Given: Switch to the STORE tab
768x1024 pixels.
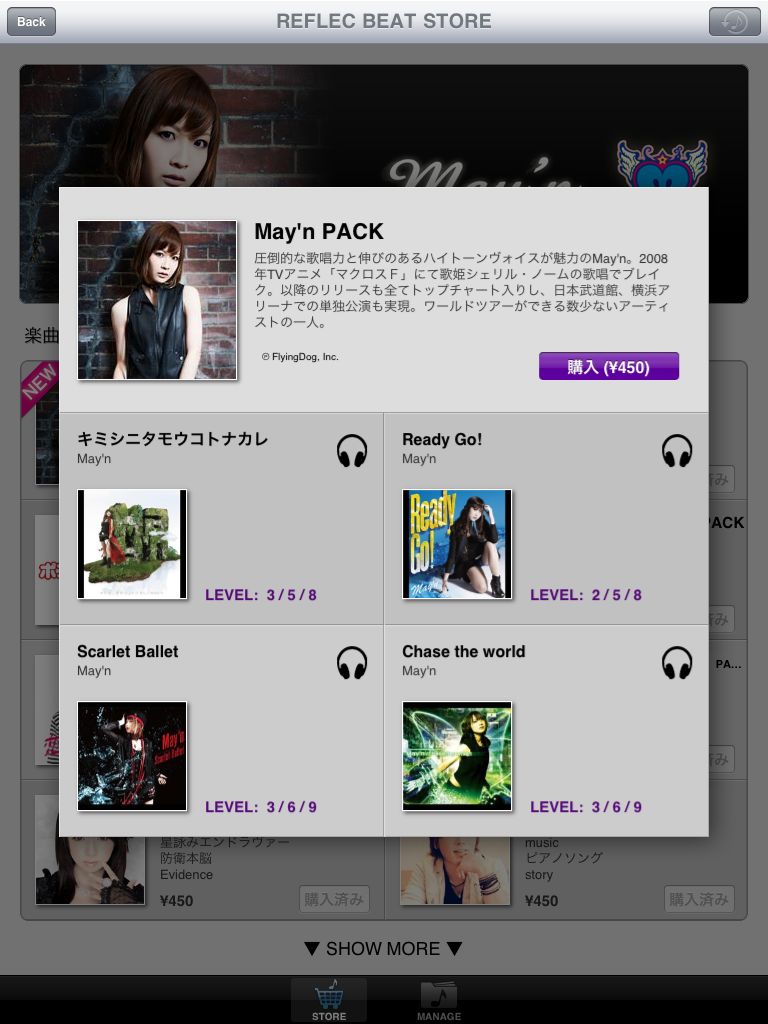Looking at the screenshot, I should click(x=329, y=1000).
